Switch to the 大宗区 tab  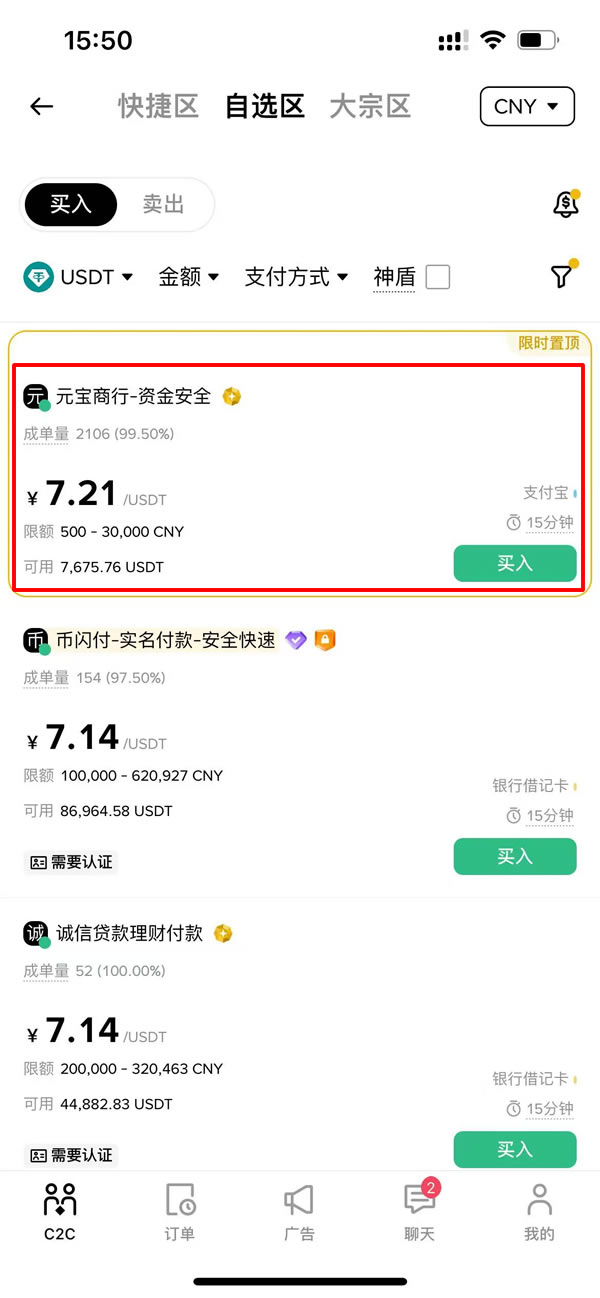tap(370, 106)
